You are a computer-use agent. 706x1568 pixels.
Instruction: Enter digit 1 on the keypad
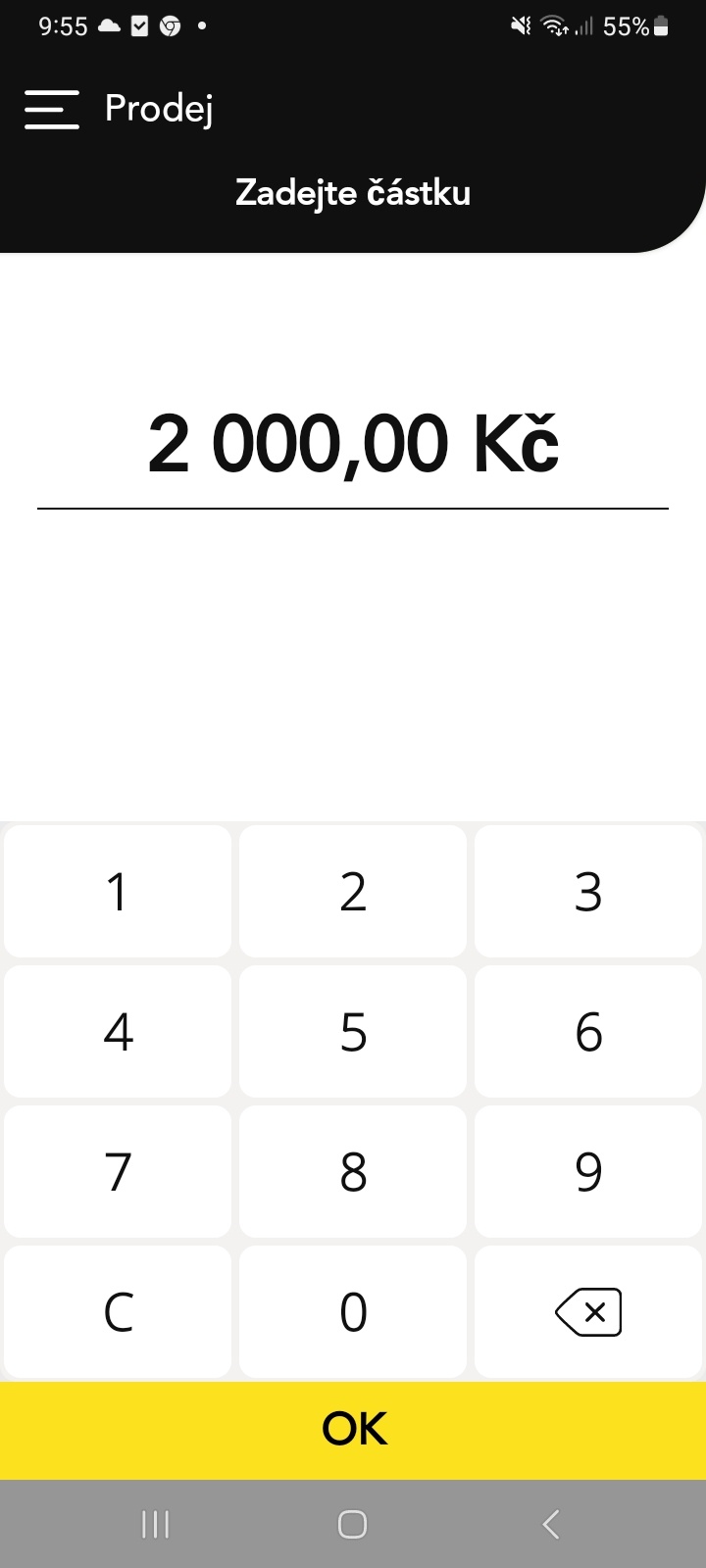[118, 892]
